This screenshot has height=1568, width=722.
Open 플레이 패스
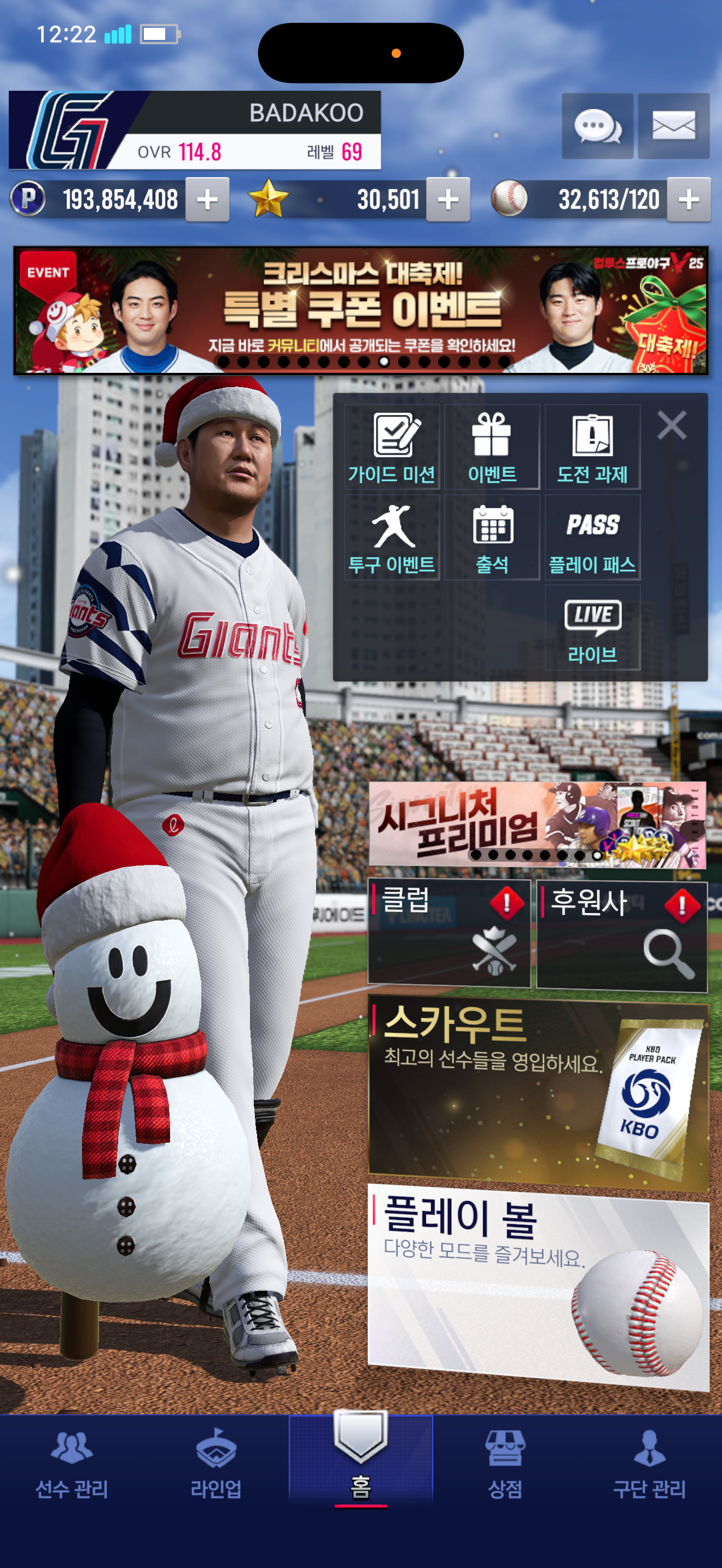592,537
